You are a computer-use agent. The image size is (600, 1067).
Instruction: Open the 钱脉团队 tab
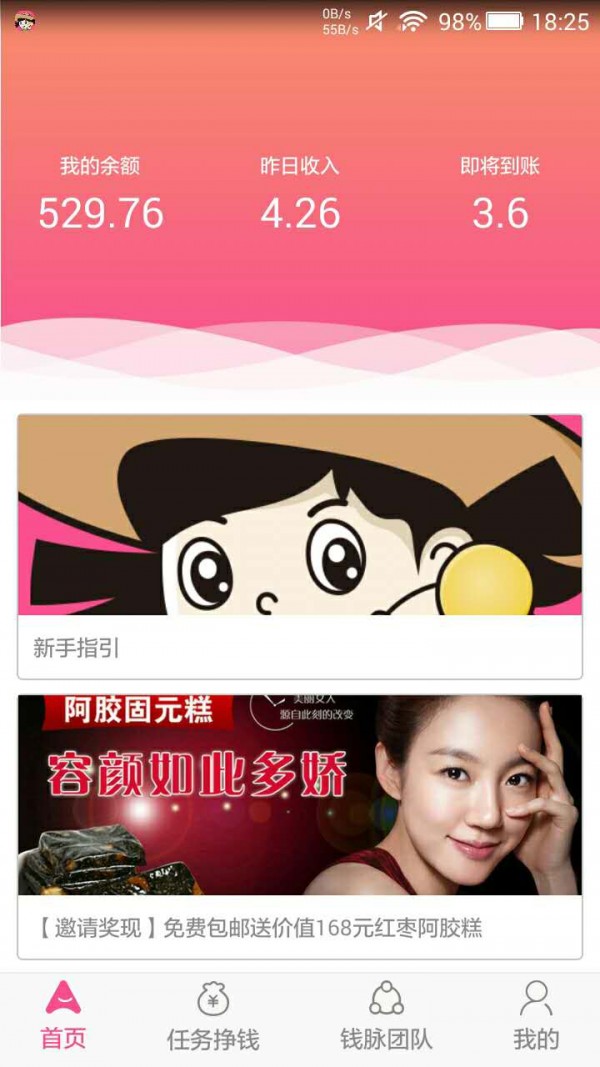tap(386, 1016)
